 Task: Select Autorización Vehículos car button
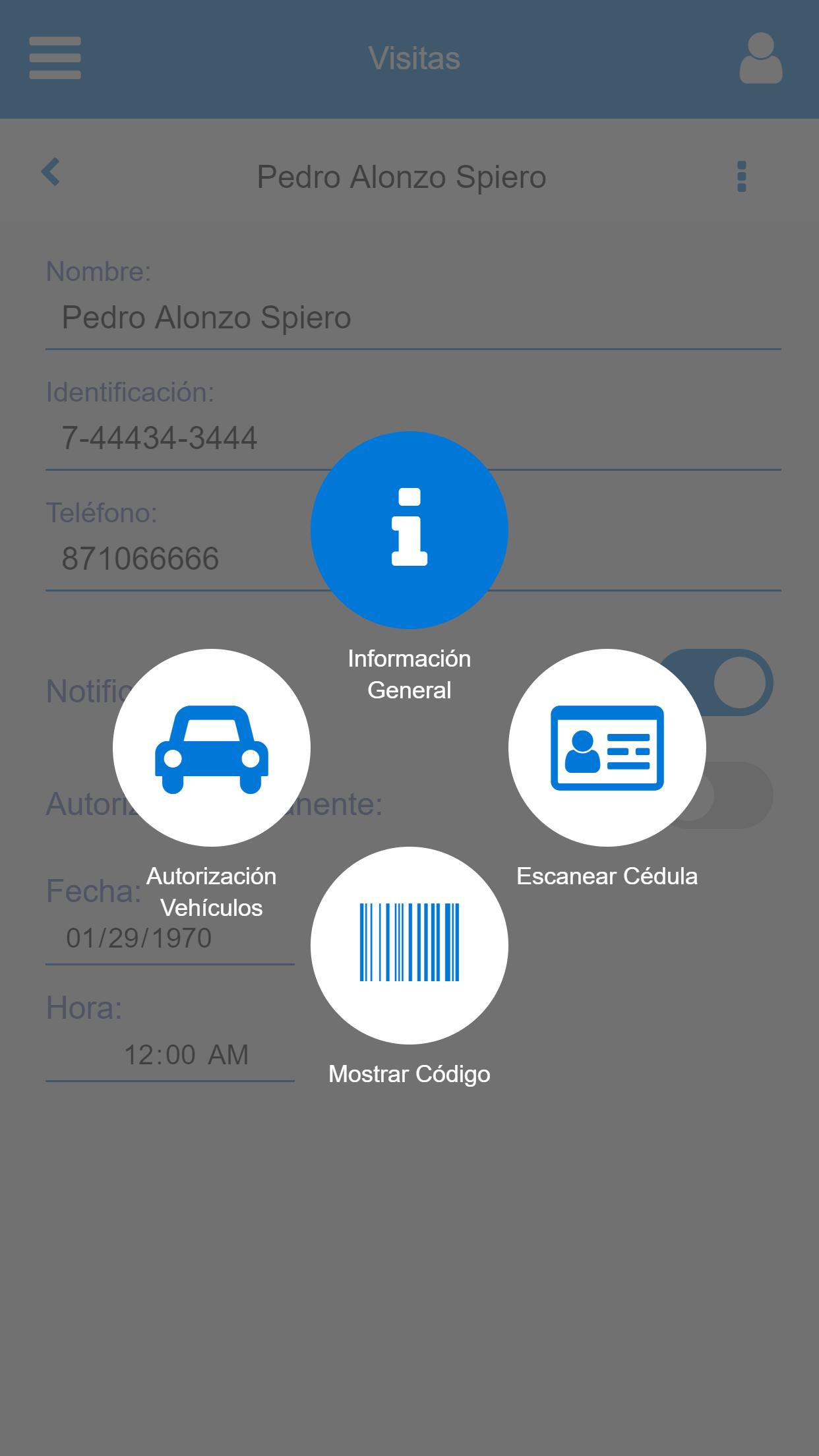211,747
